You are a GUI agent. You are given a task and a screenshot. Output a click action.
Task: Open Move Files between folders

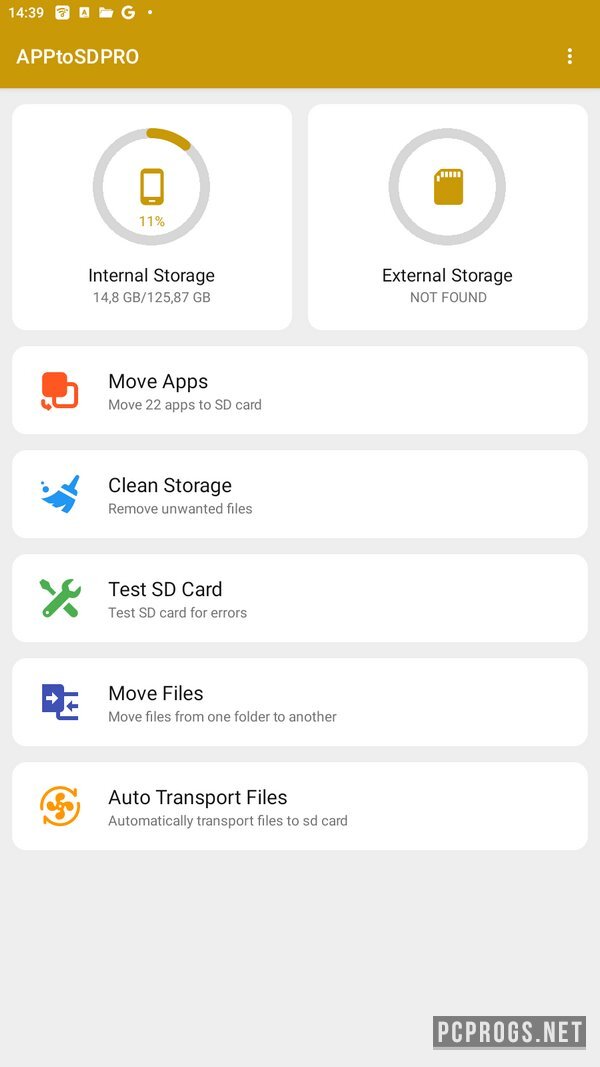[x=299, y=703]
